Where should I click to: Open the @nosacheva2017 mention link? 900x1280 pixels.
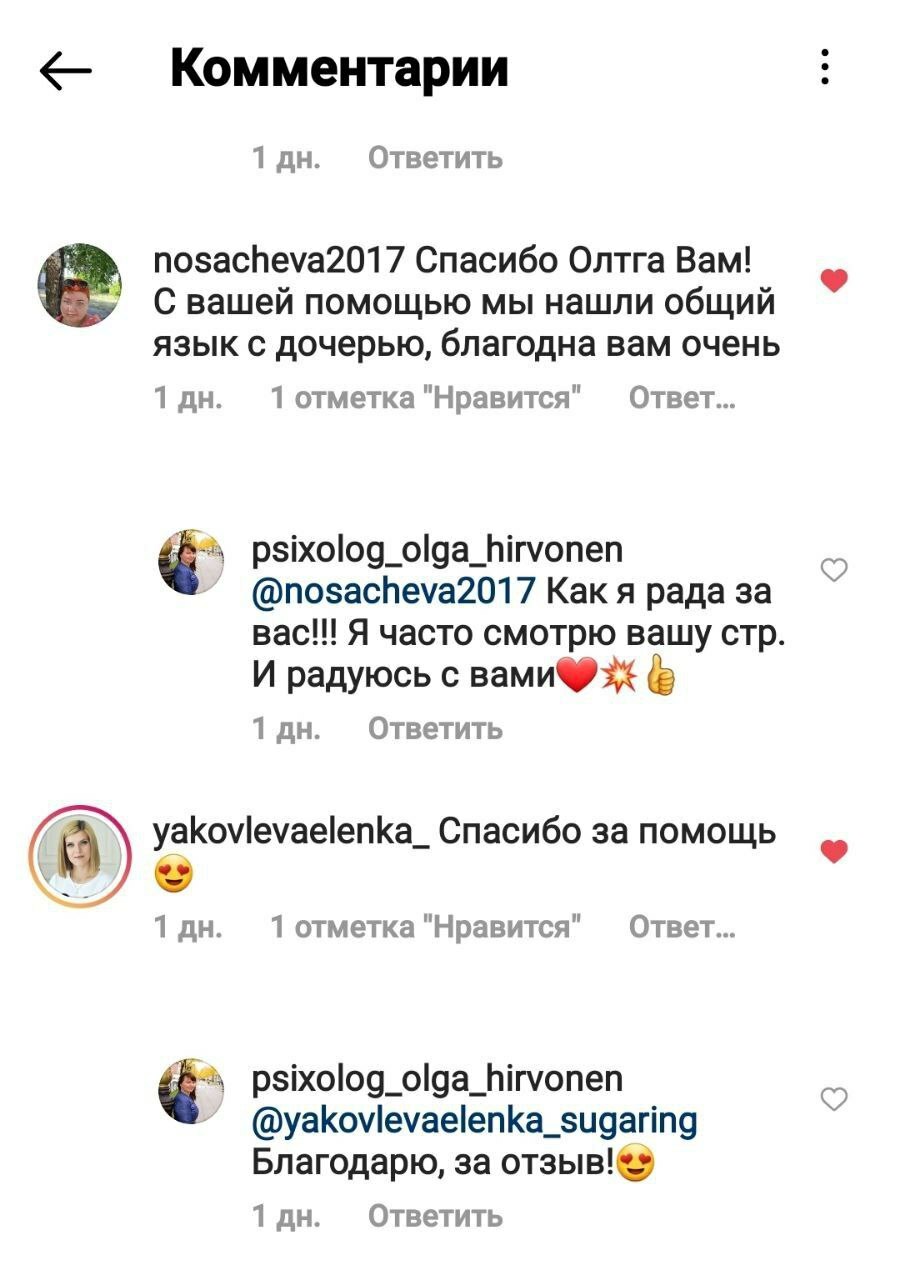[x=394, y=592]
